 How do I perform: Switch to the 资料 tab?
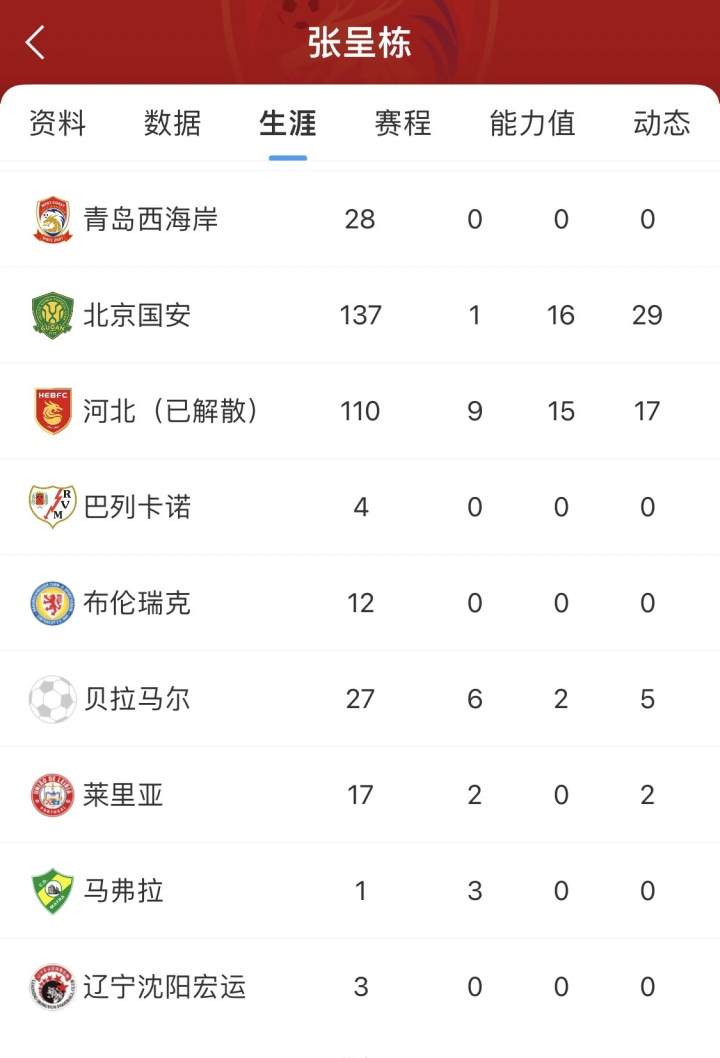[57, 123]
